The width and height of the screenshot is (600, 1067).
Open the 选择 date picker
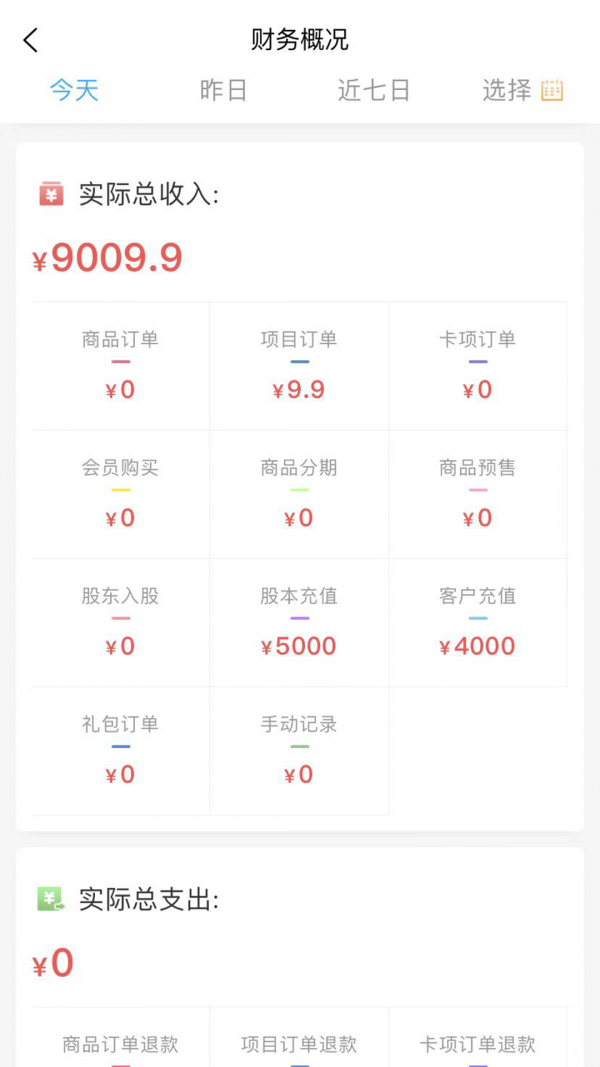pyautogui.click(x=522, y=90)
